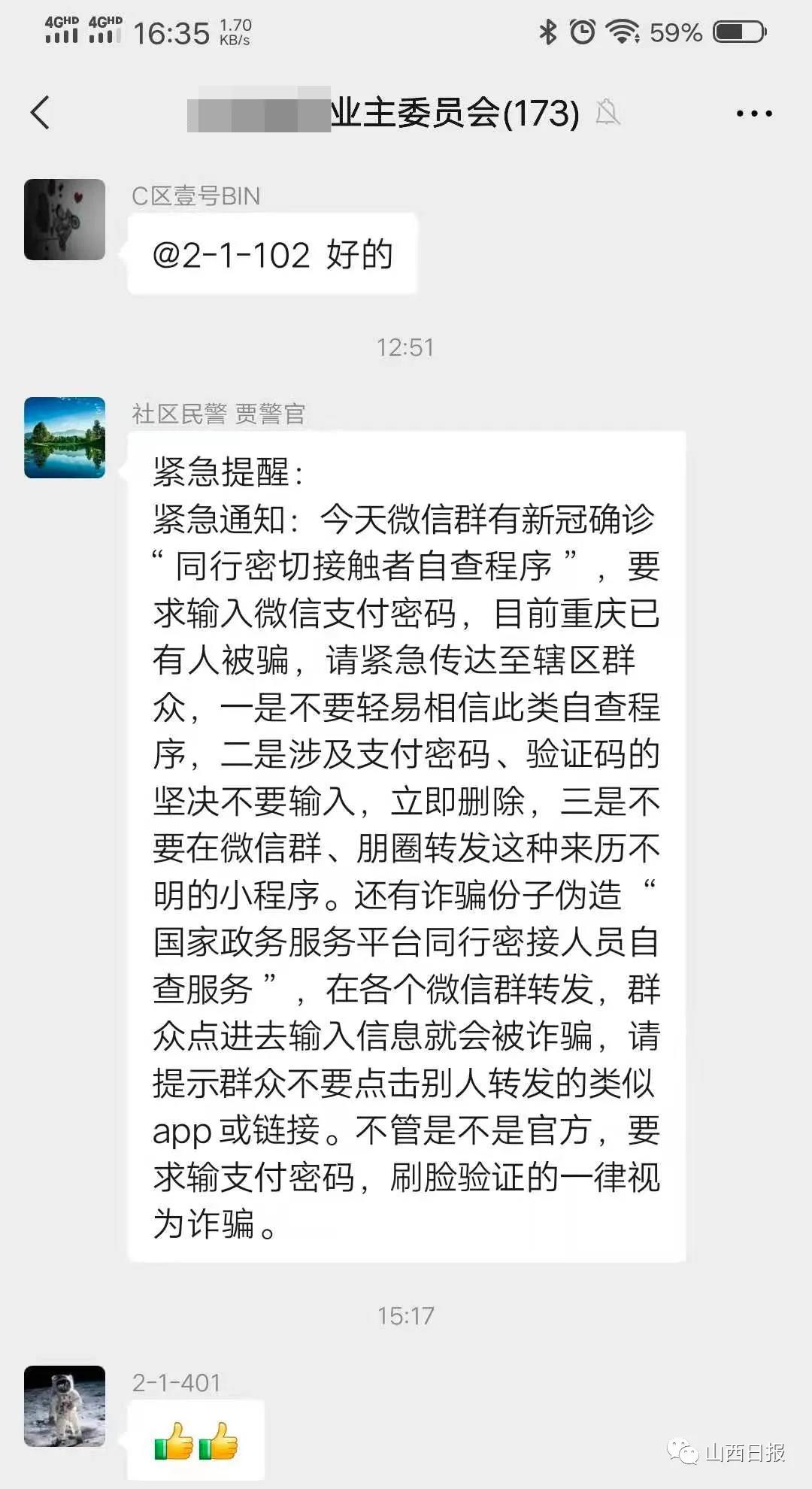Open C区壹号BIN's profile avatar
The image size is (812, 1489).
(x=65, y=220)
